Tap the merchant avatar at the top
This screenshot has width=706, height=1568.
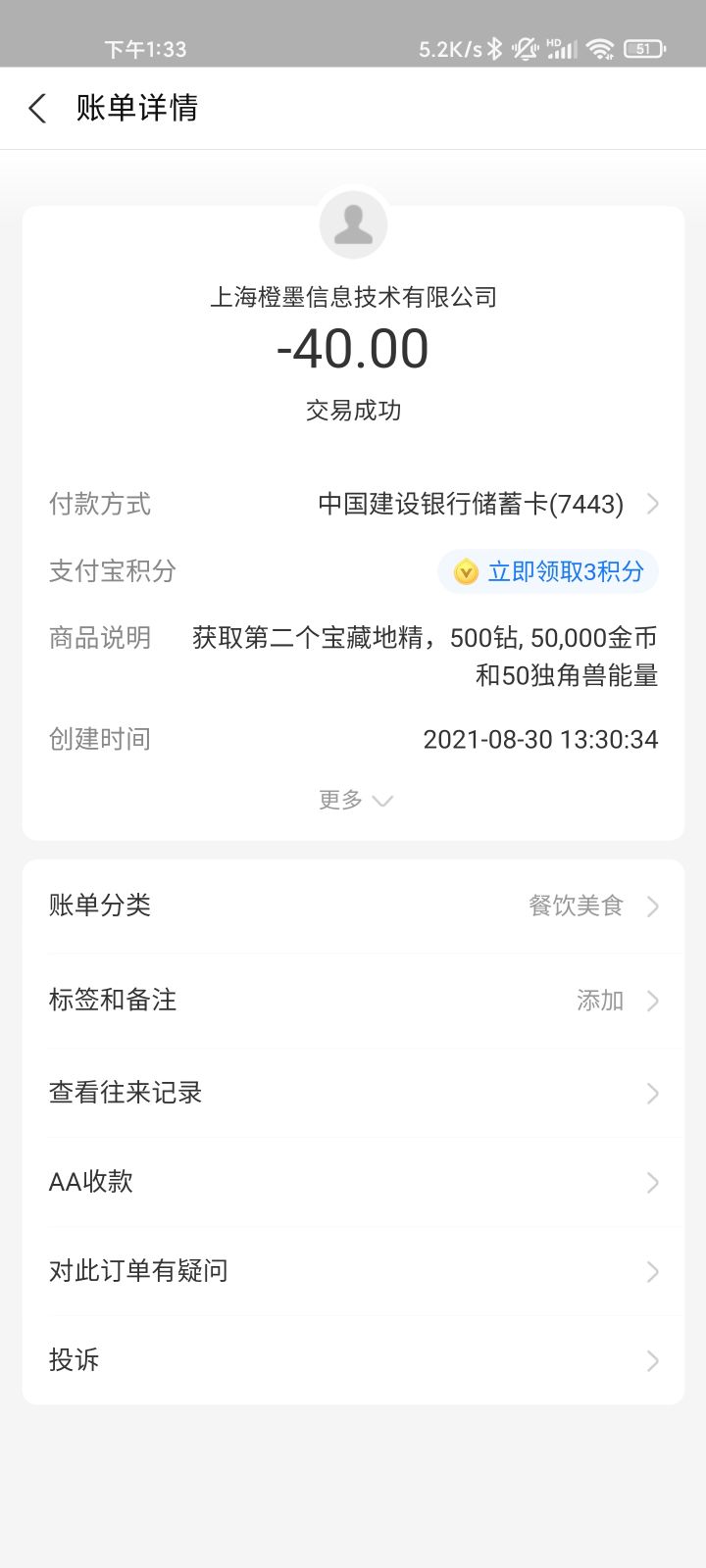coord(353,224)
